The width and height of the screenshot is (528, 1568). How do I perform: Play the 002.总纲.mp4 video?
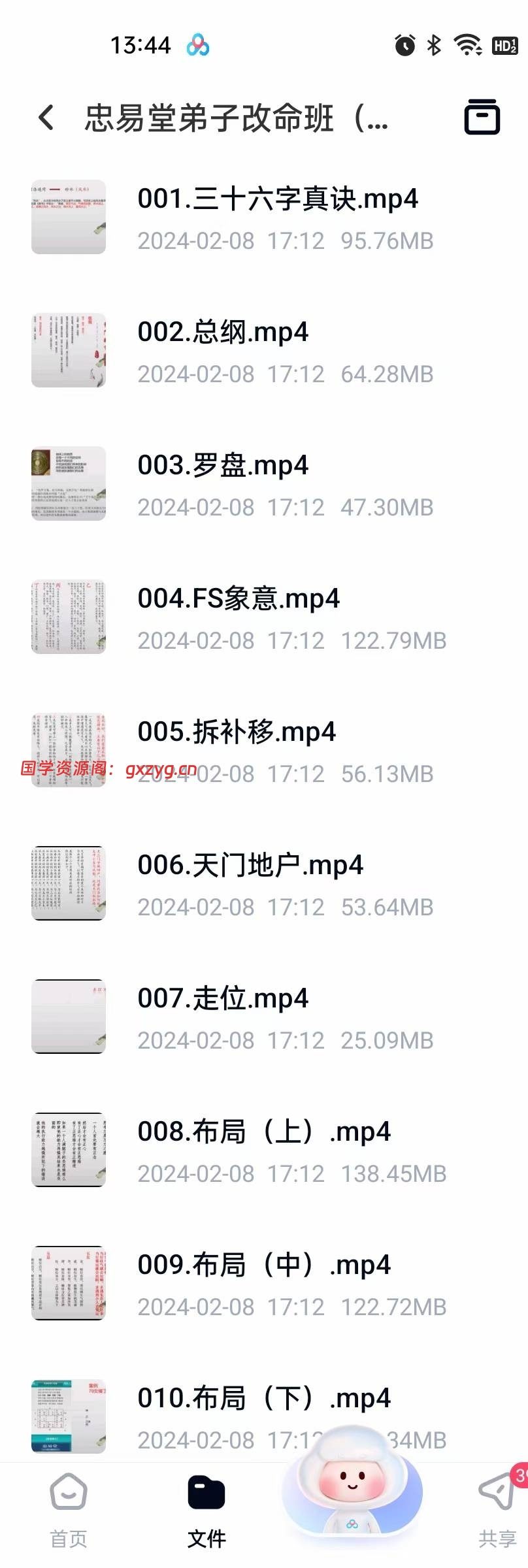coord(222,333)
